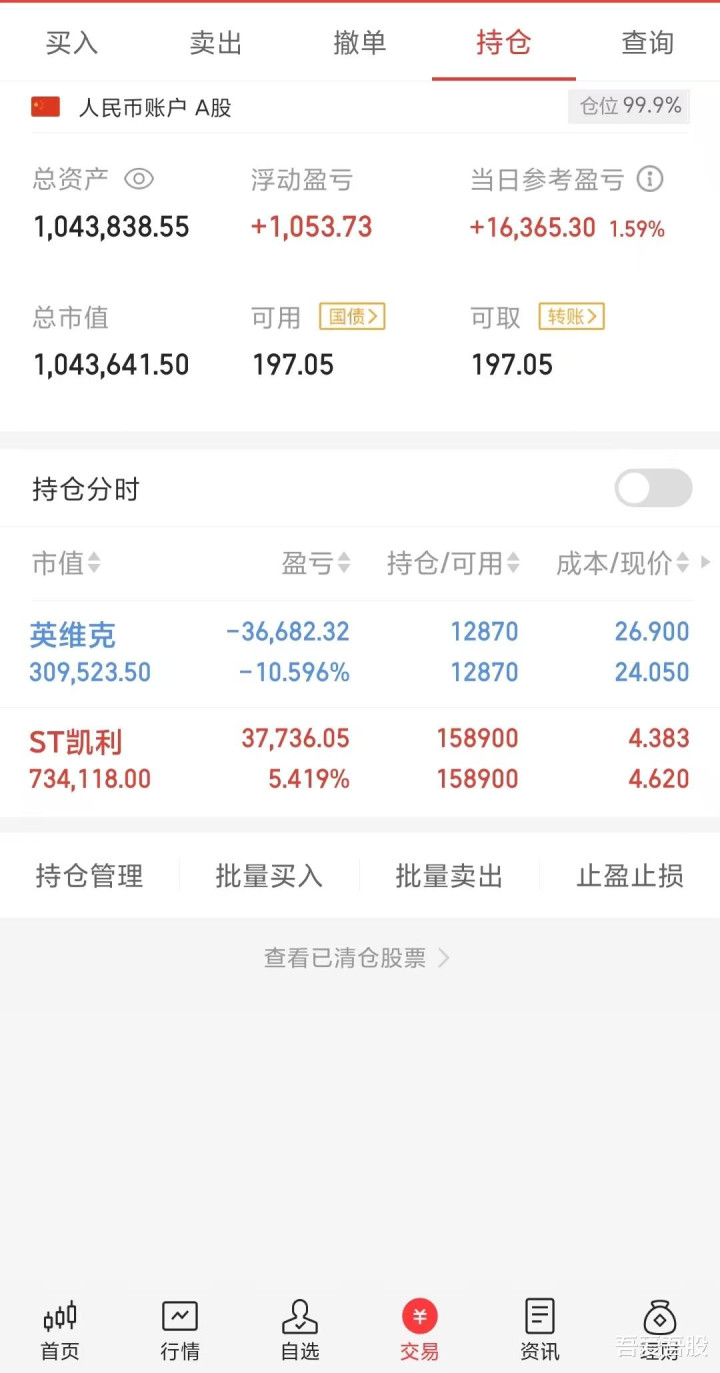Screen dimensions: 720x1373
Task: Toggle the 持仓分时 switch
Action: coord(653,489)
